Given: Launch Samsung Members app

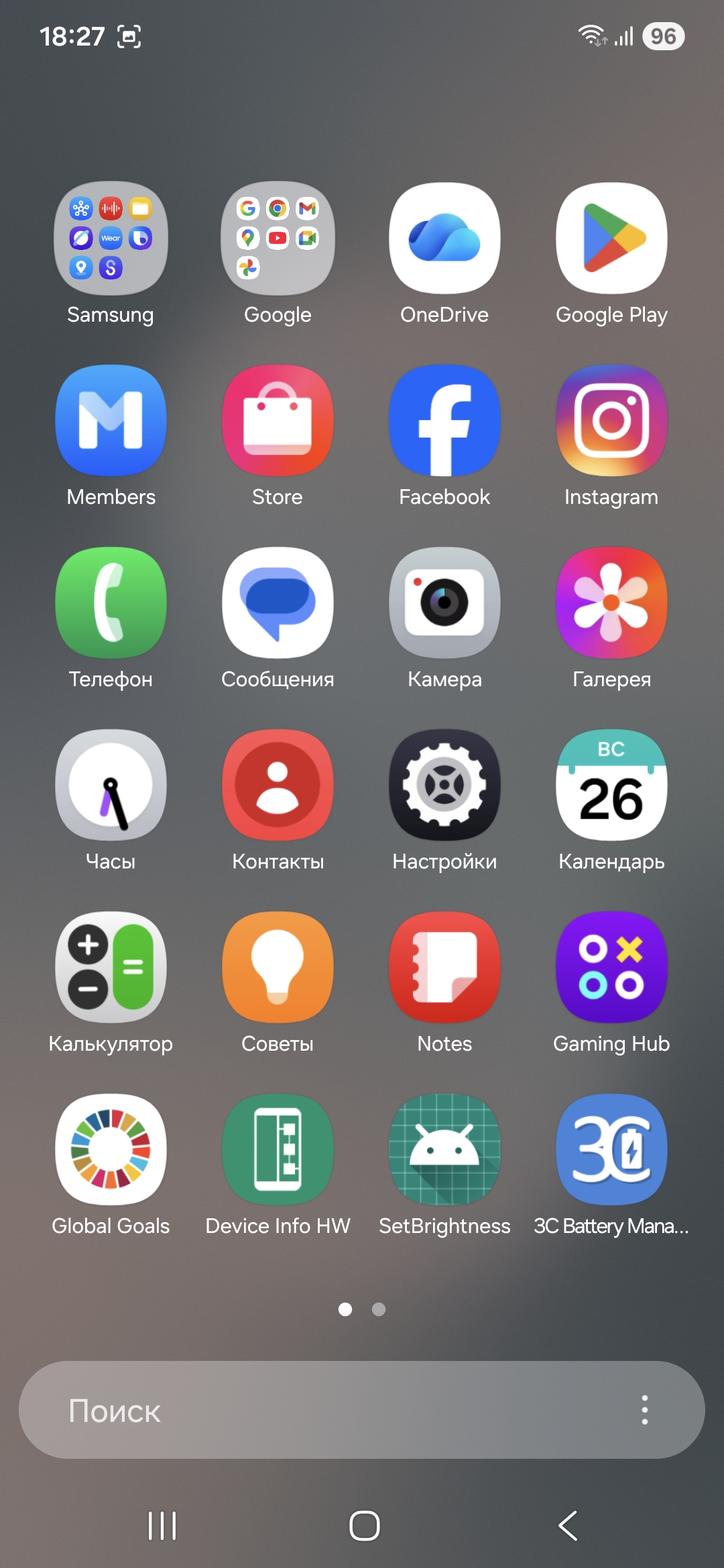Looking at the screenshot, I should [x=111, y=421].
